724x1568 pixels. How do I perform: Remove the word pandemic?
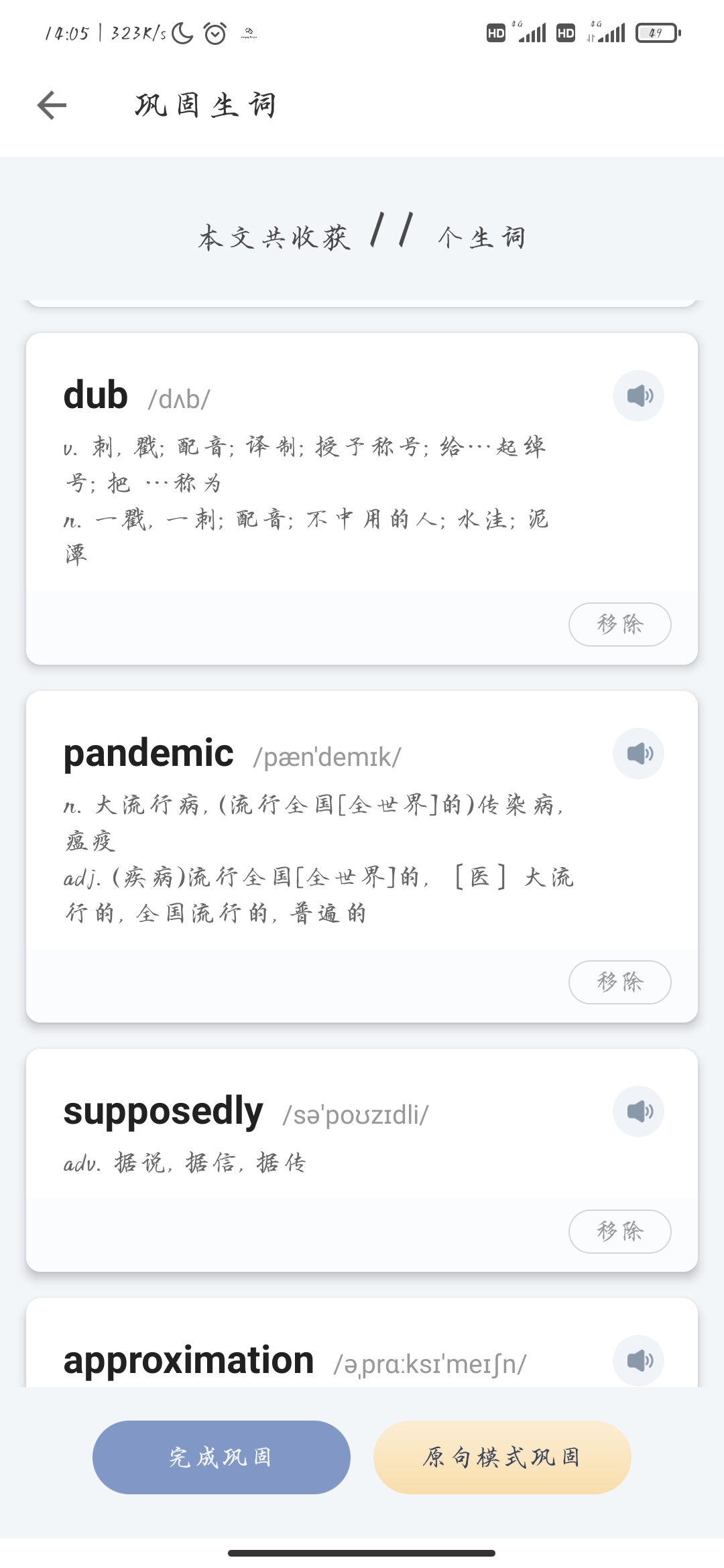[619, 982]
